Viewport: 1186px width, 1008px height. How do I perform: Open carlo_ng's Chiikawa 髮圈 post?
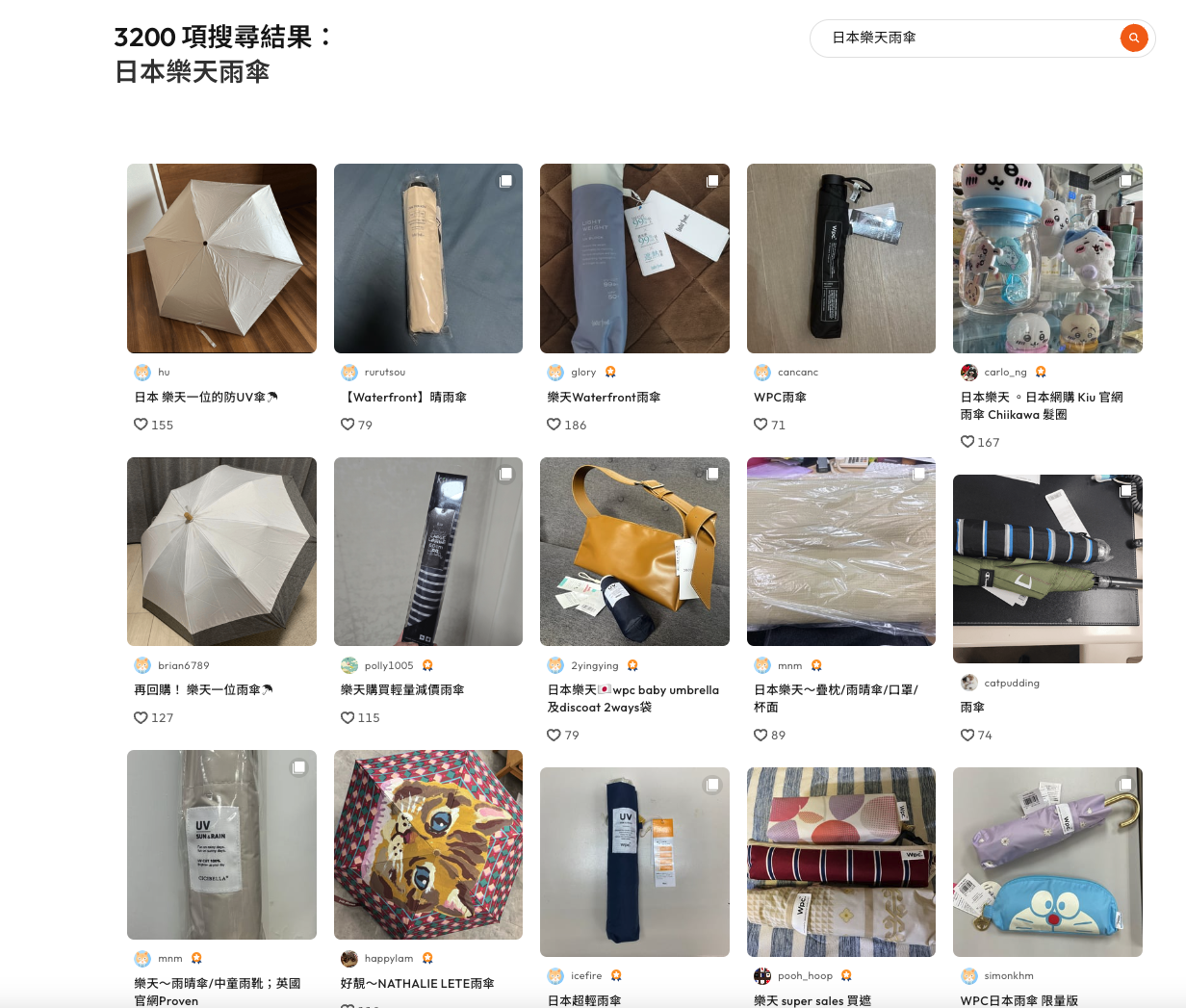click(1047, 258)
